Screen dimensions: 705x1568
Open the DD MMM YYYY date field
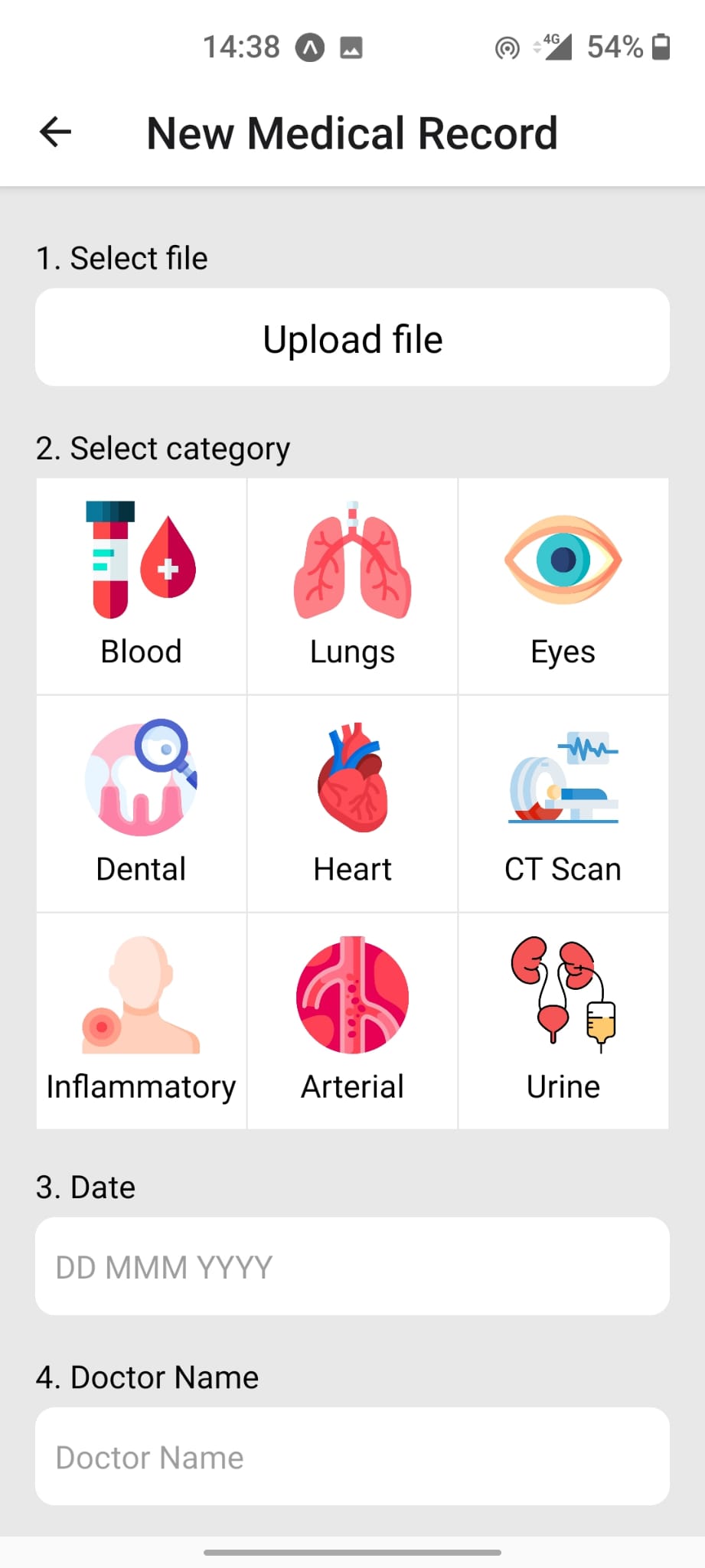click(x=352, y=1266)
